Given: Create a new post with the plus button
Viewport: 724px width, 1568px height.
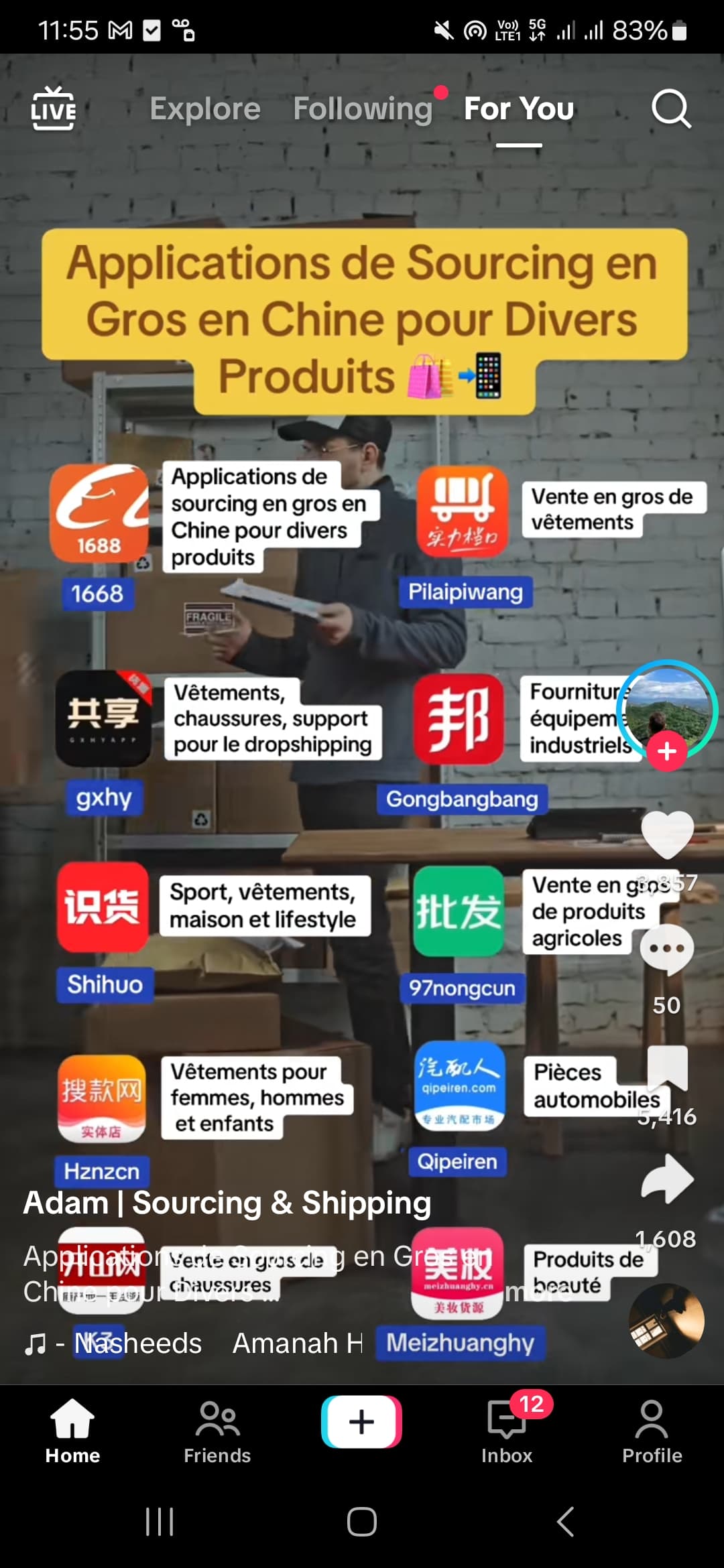Looking at the screenshot, I should click(362, 1422).
